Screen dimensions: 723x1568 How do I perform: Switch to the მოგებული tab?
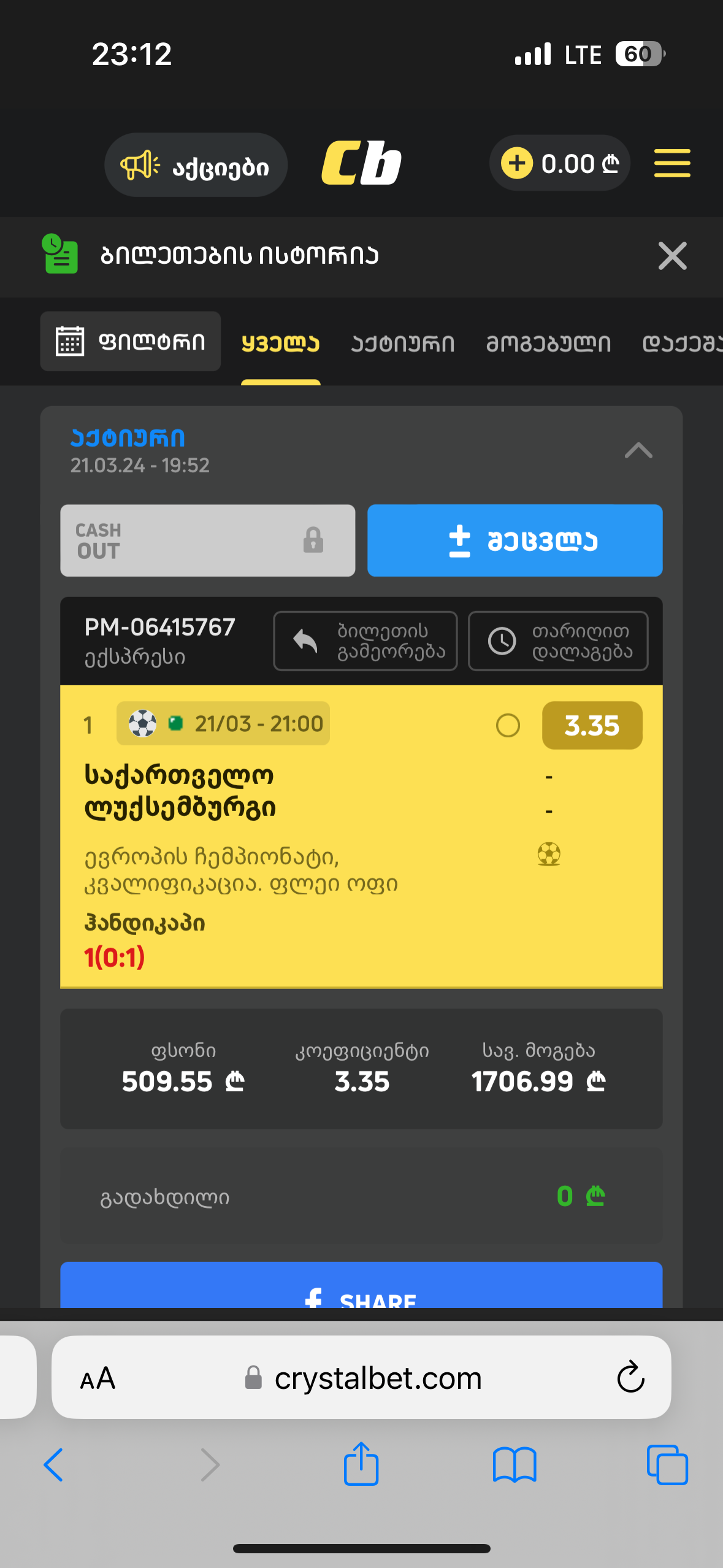[548, 344]
